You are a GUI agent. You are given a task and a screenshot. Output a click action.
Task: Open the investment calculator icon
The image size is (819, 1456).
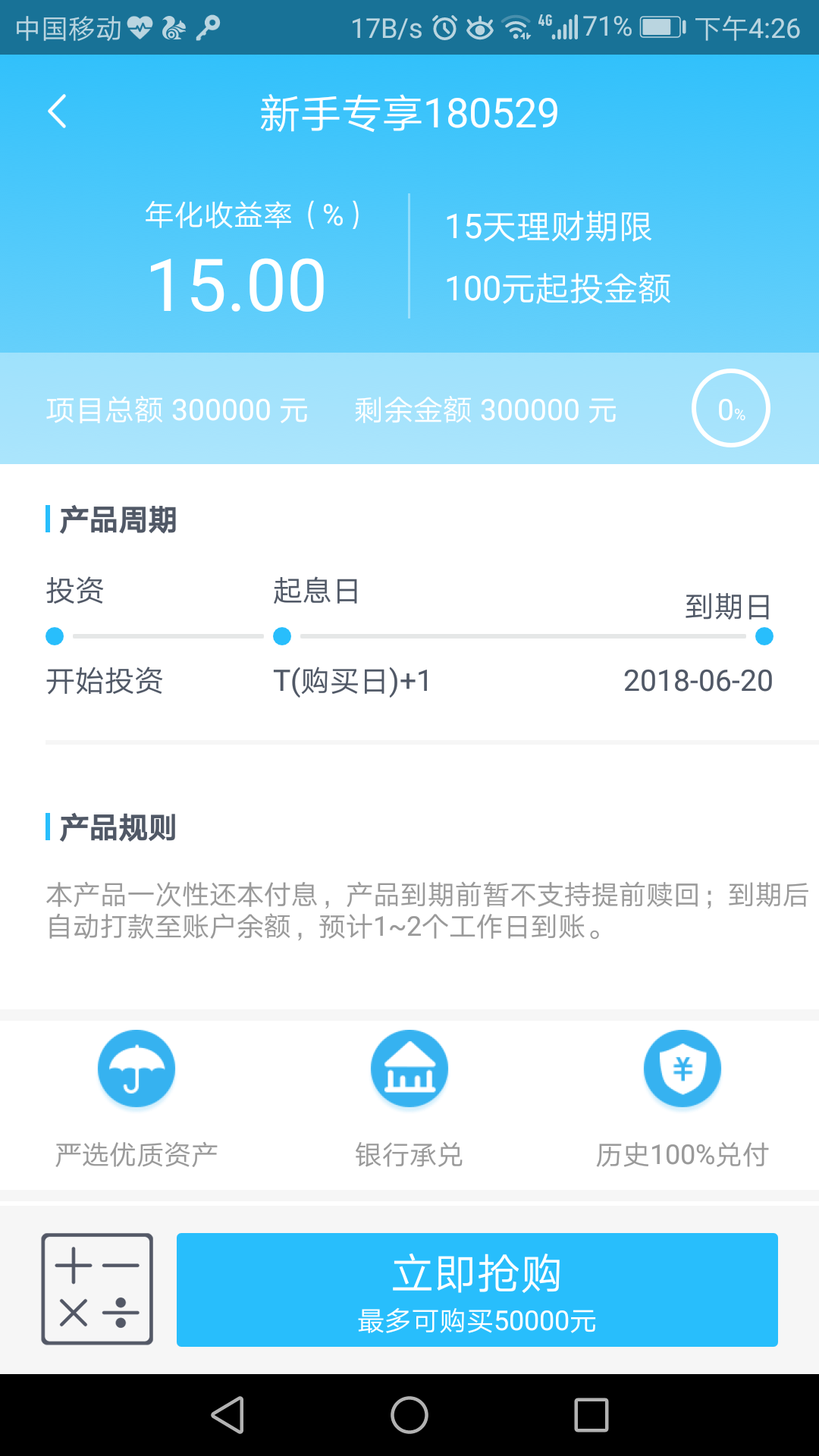coord(97,1289)
